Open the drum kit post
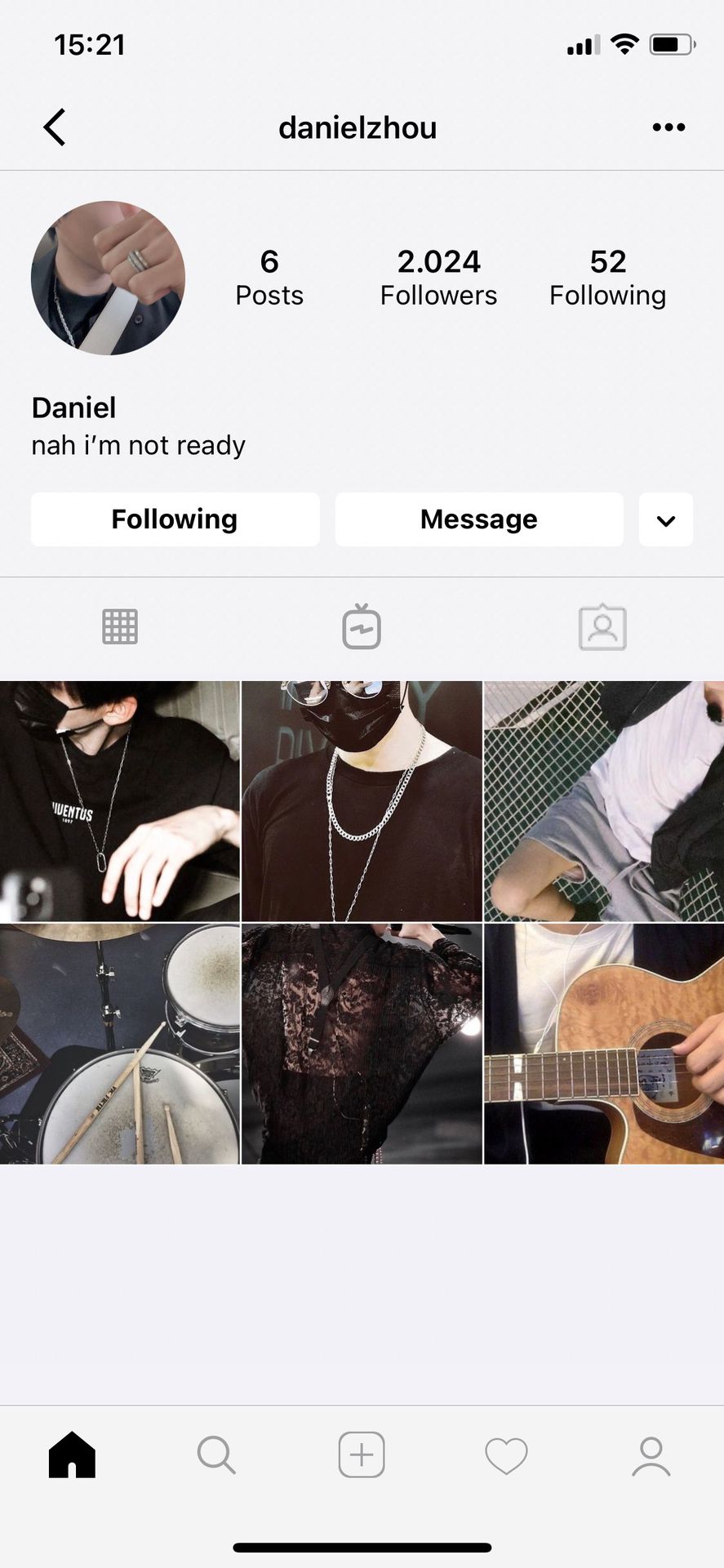This screenshot has height=1568, width=724. pos(119,1044)
